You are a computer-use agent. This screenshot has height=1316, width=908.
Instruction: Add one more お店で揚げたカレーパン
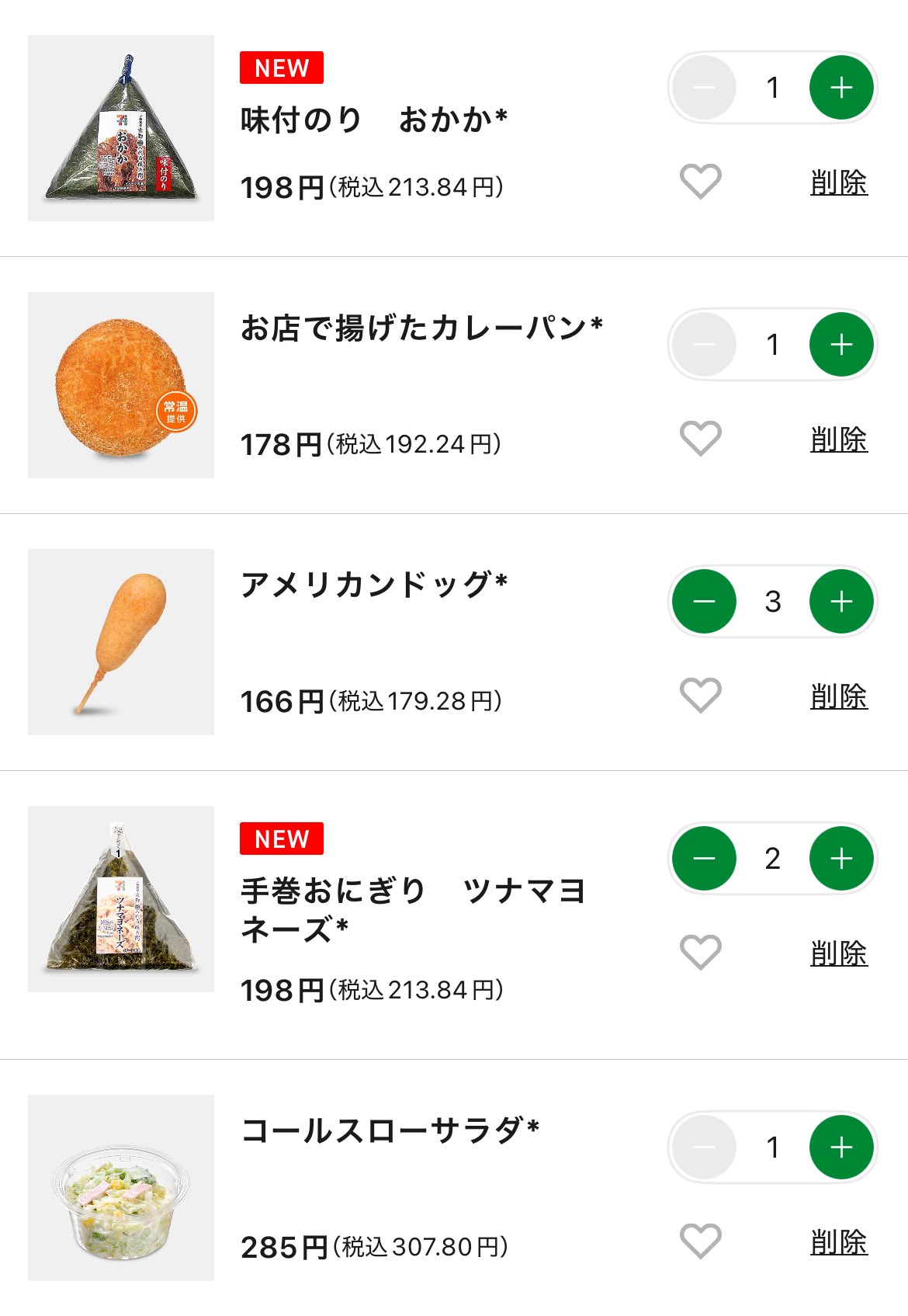pyautogui.click(x=841, y=345)
